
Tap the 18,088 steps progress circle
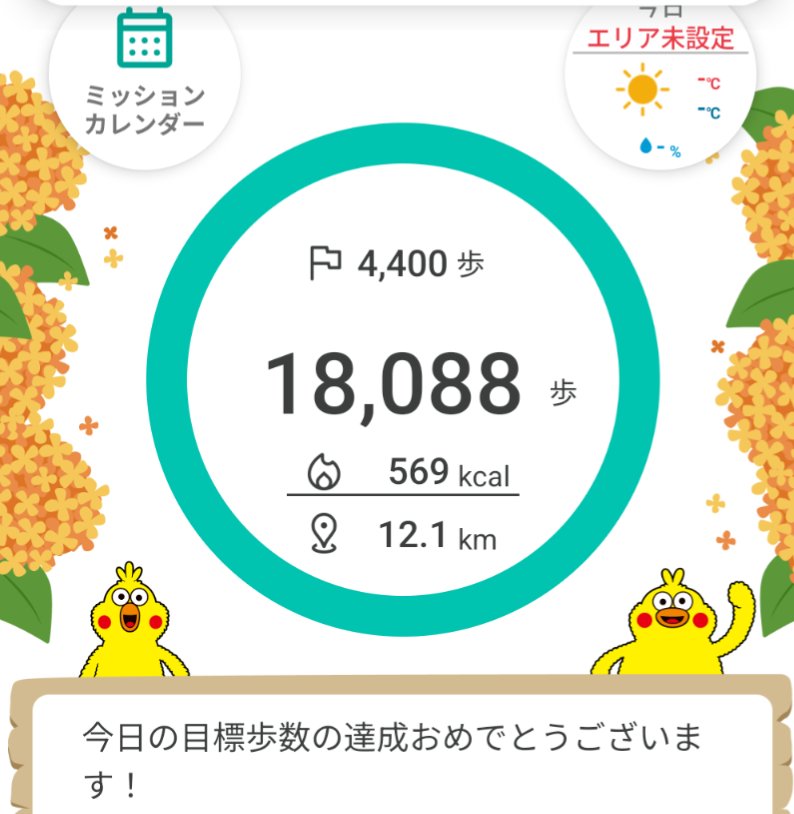click(402, 385)
